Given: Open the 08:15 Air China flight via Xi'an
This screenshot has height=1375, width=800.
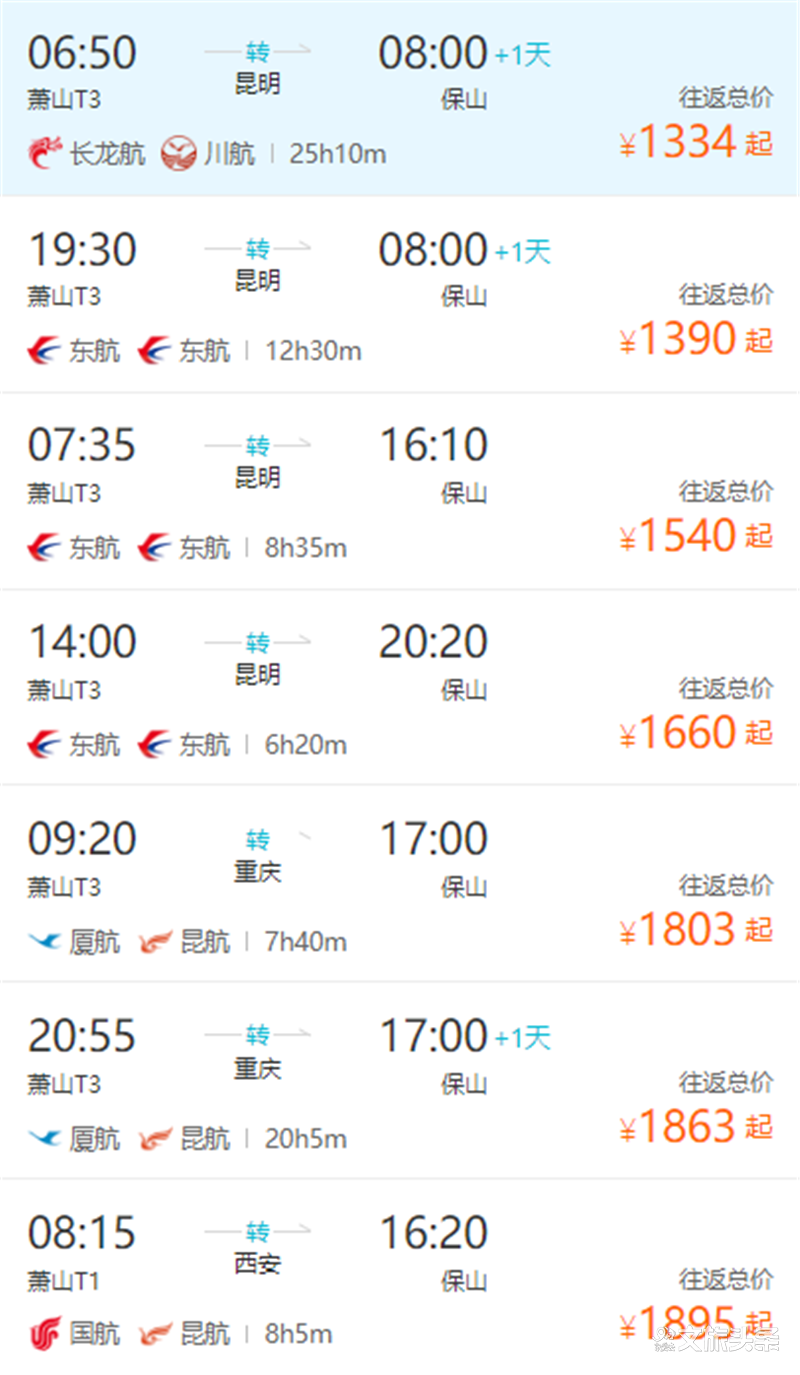Looking at the screenshot, I should (x=400, y=1277).
